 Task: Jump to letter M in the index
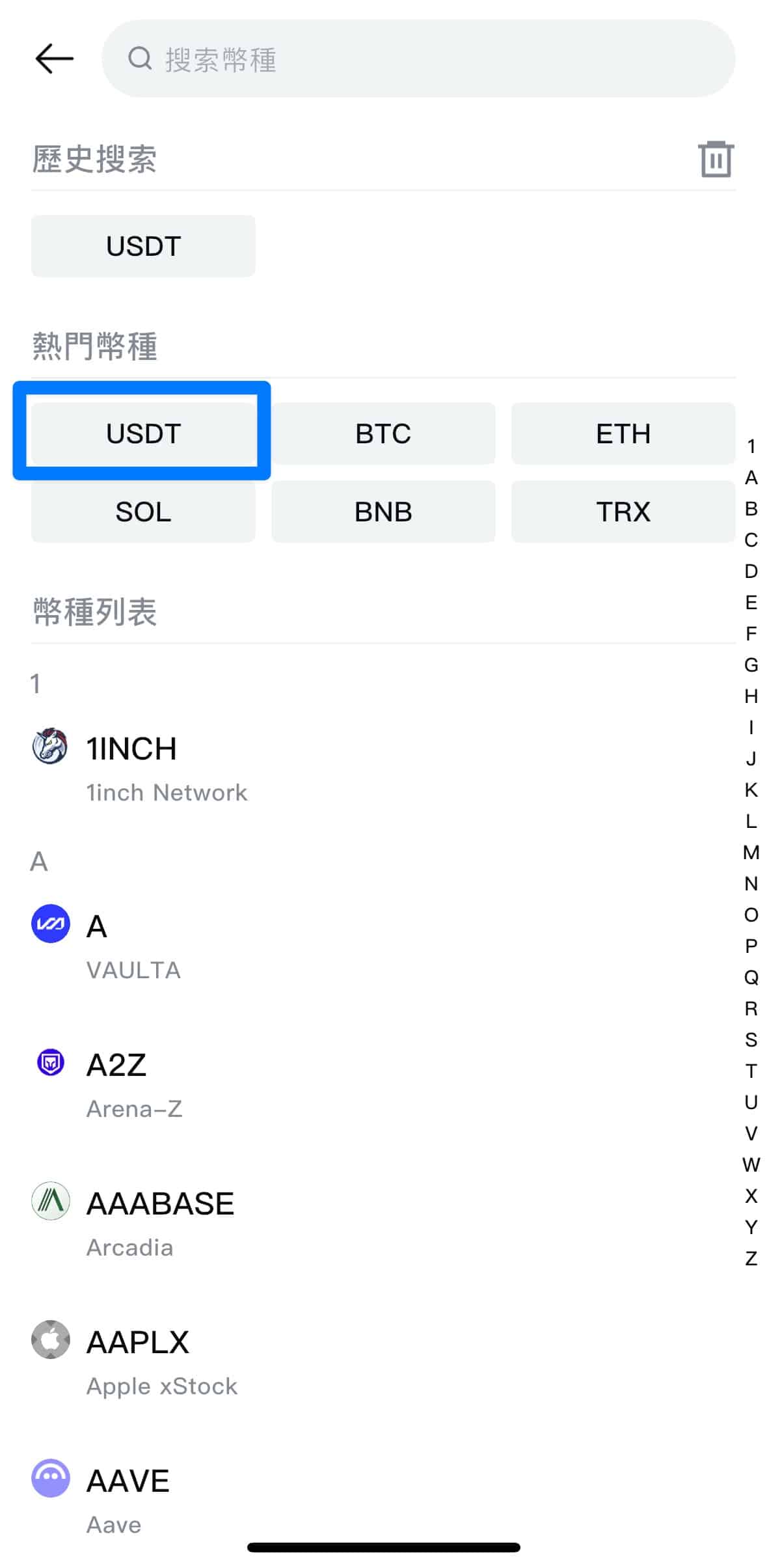coord(751,852)
